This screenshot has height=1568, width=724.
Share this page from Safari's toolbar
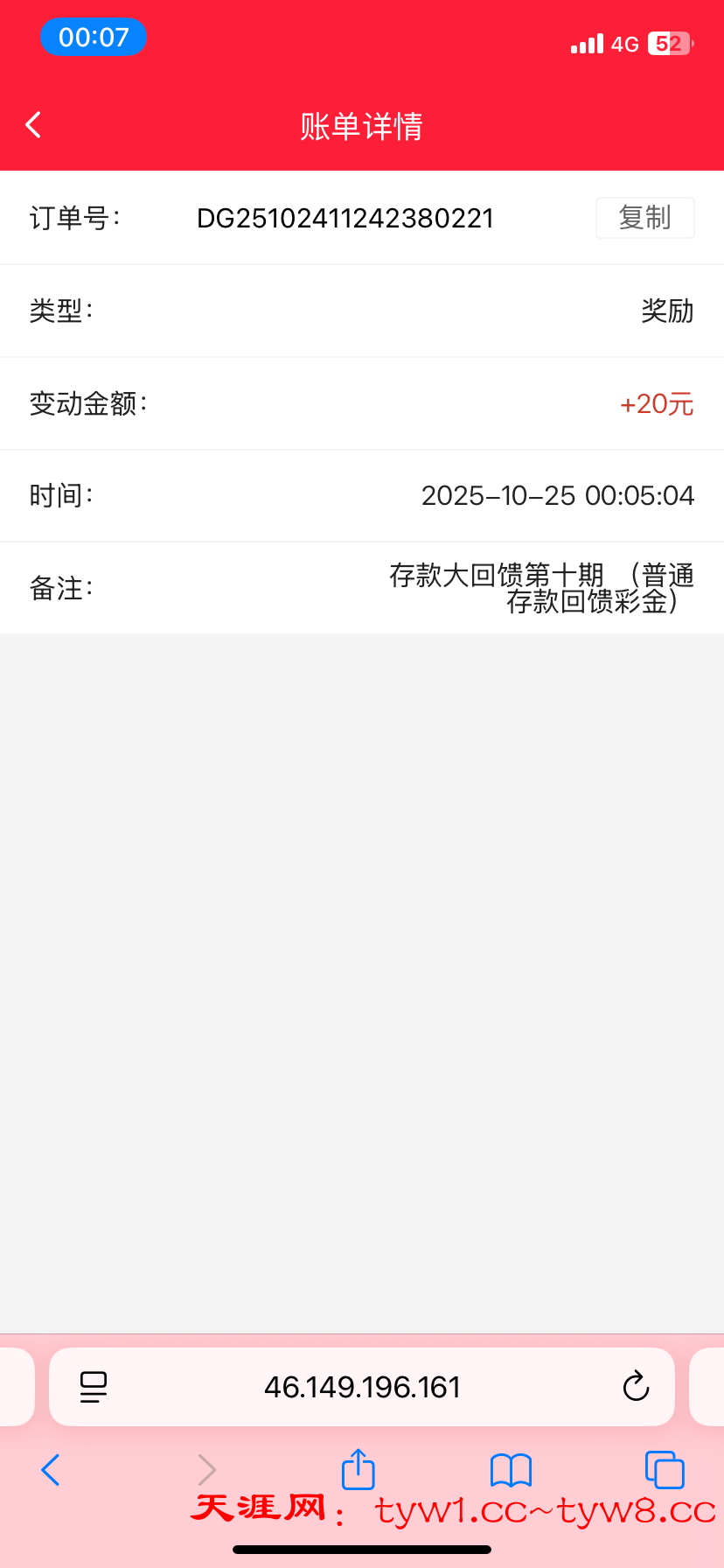pos(358,1469)
